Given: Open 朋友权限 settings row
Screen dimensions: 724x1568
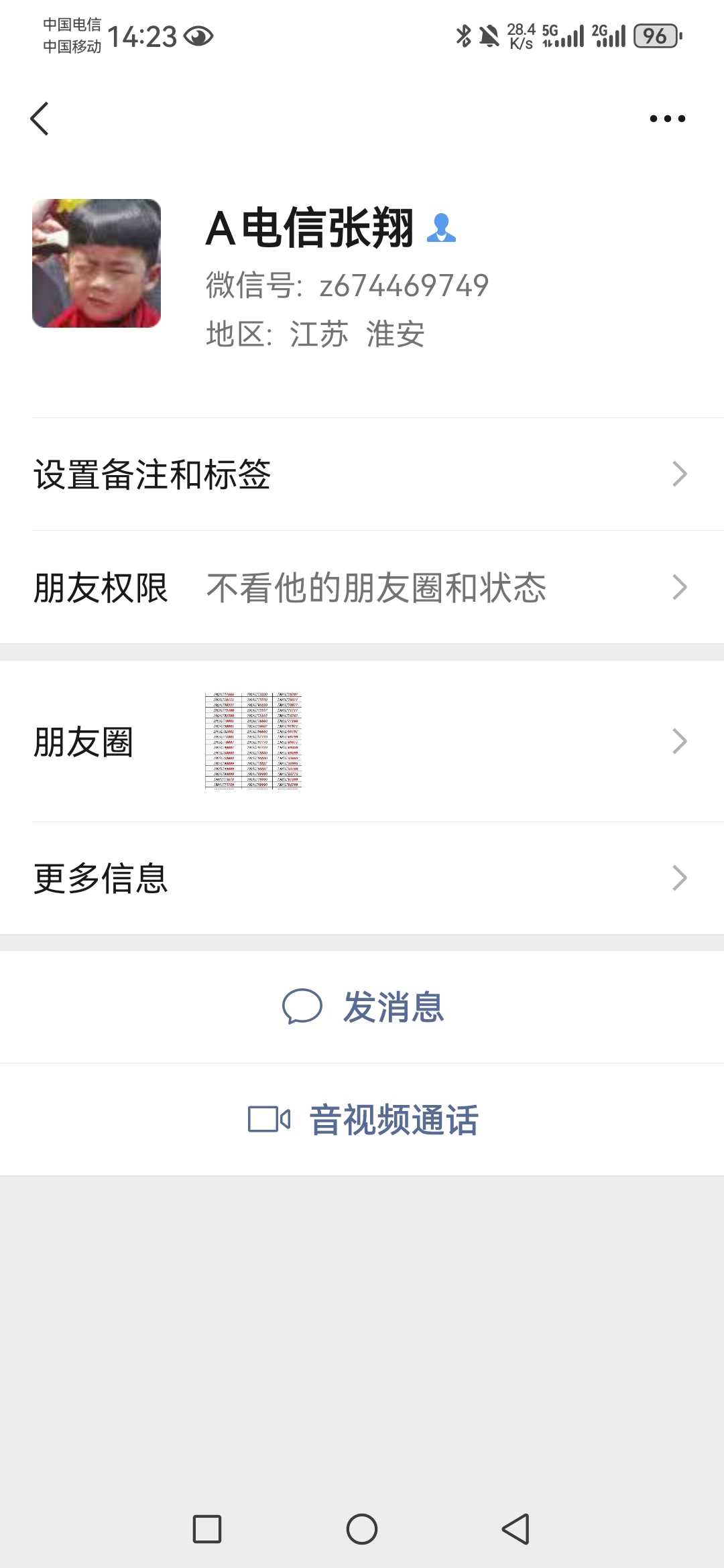Looking at the screenshot, I should [x=362, y=588].
